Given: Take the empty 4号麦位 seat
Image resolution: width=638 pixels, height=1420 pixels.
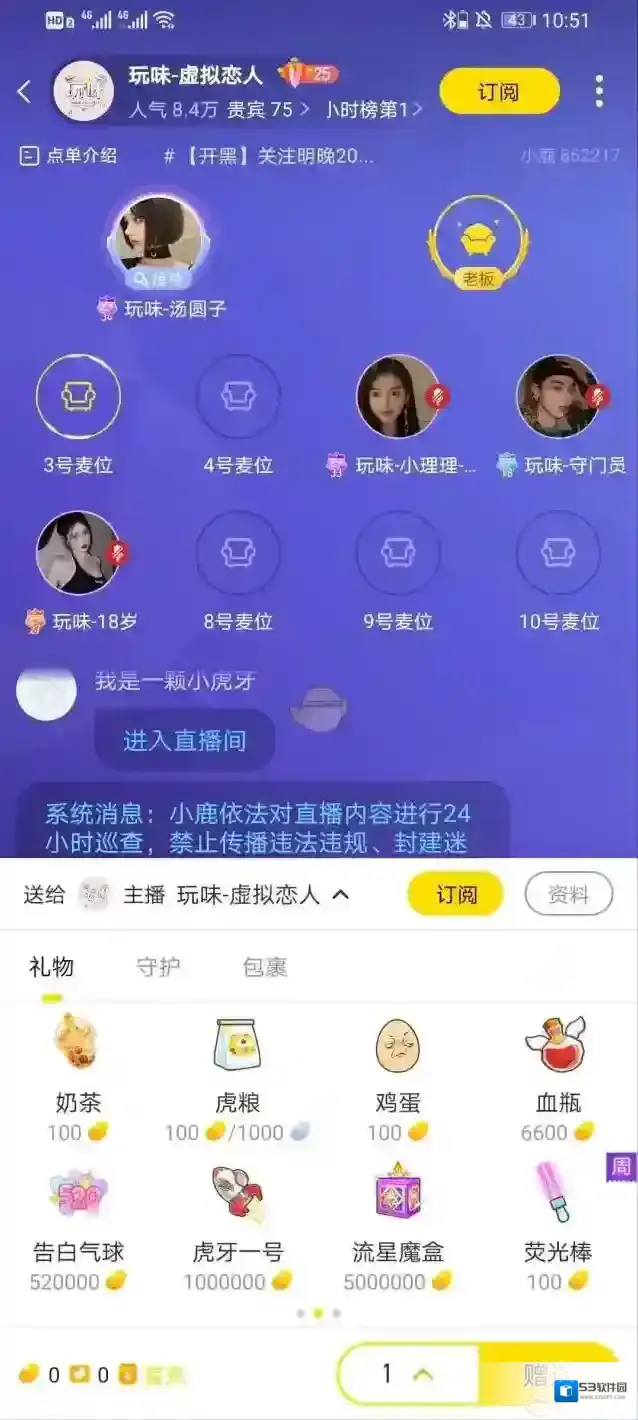Looking at the screenshot, I should pos(238,397).
